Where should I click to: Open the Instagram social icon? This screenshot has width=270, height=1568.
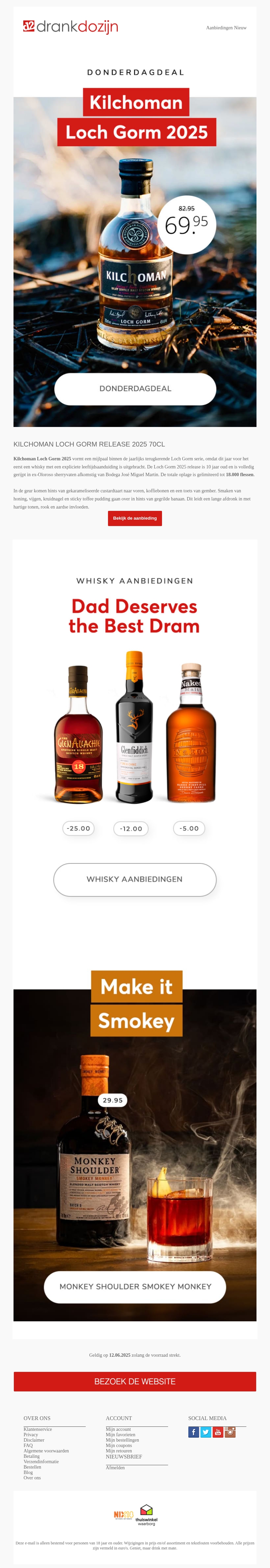click(230, 1432)
